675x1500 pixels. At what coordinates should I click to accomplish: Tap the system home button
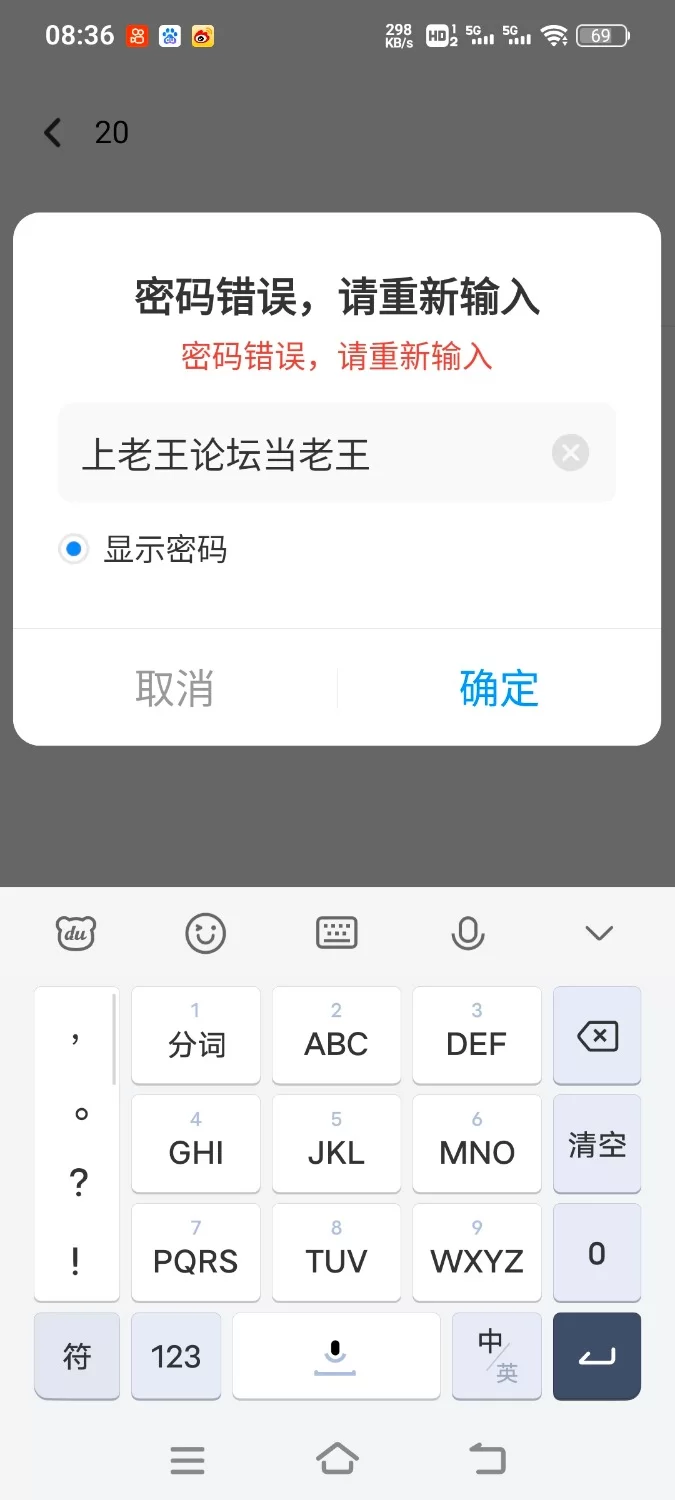pos(337,1460)
